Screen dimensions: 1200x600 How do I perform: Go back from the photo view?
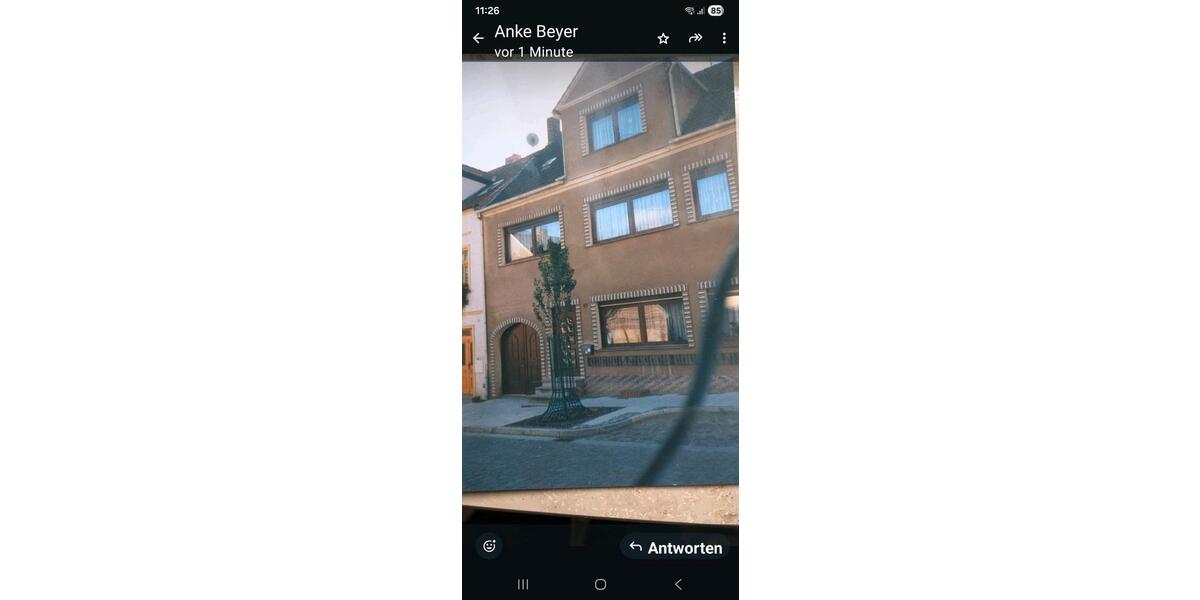tap(478, 39)
